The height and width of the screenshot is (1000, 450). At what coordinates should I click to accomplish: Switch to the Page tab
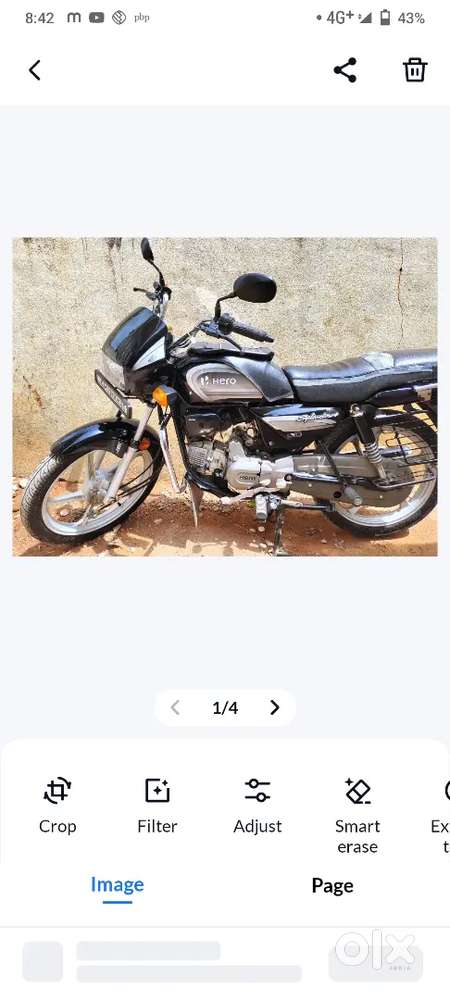tap(332, 886)
